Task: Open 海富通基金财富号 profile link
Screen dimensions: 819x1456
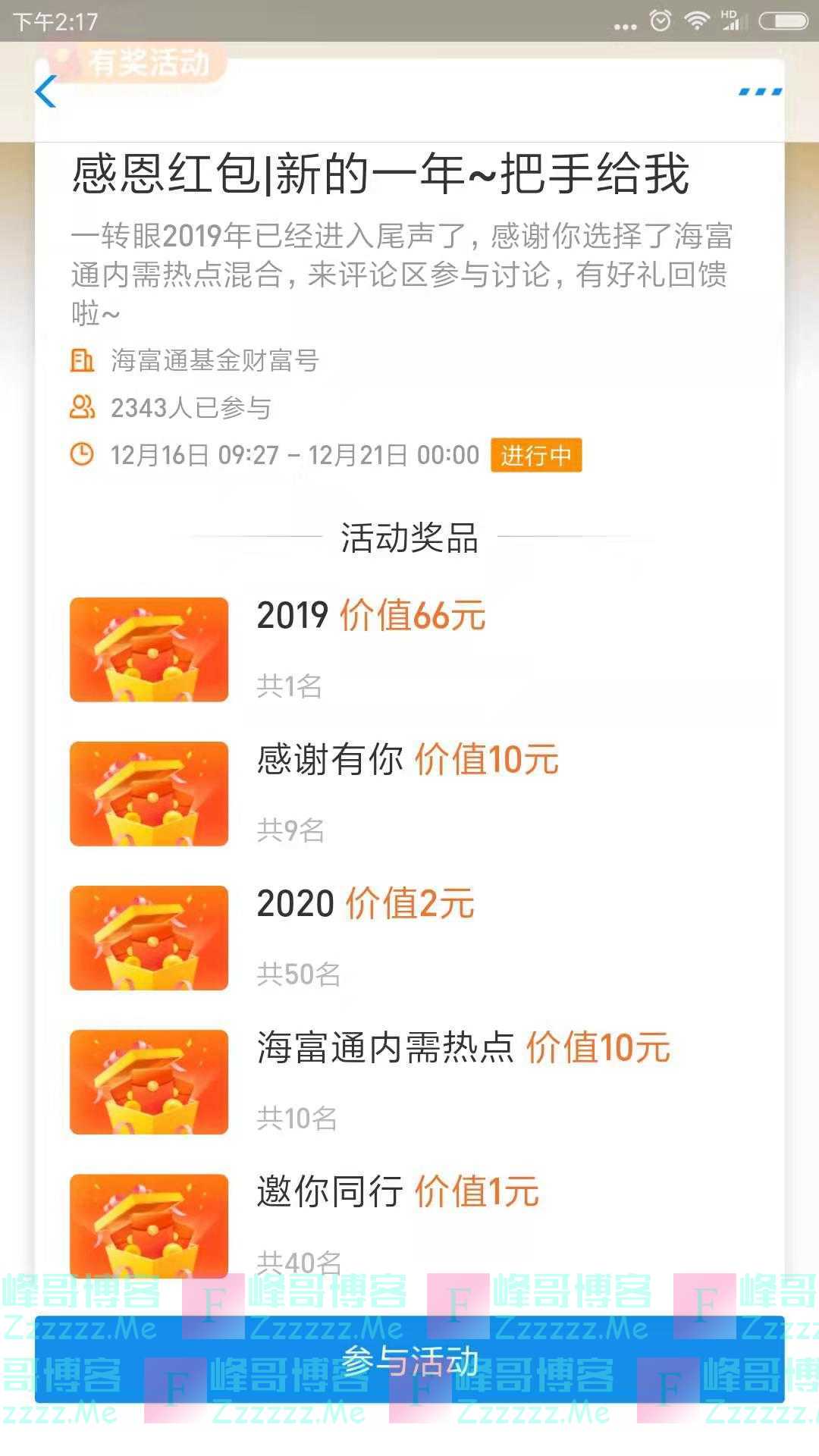Action: pyautogui.click(x=216, y=362)
